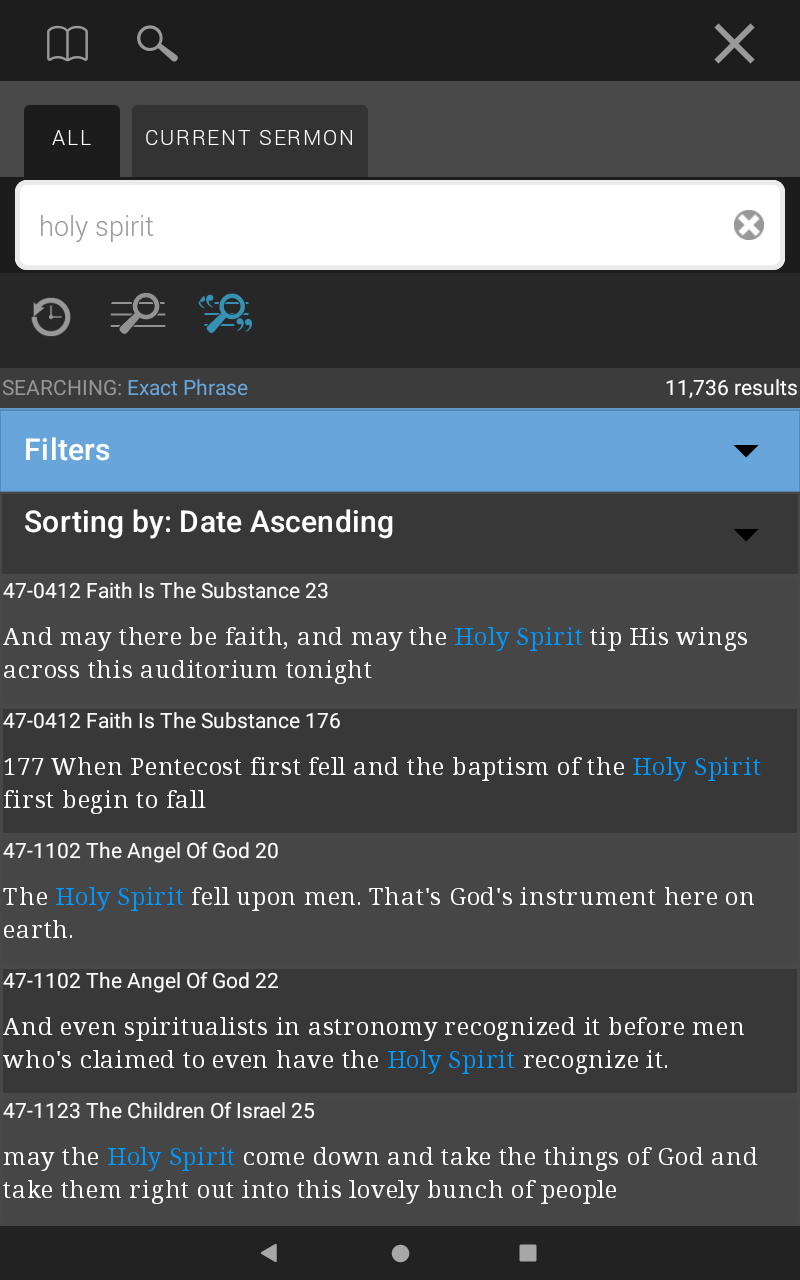Open result Faith Is The Substance 176
This screenshot has height=1280, width=800.
(x=400, y=769)
